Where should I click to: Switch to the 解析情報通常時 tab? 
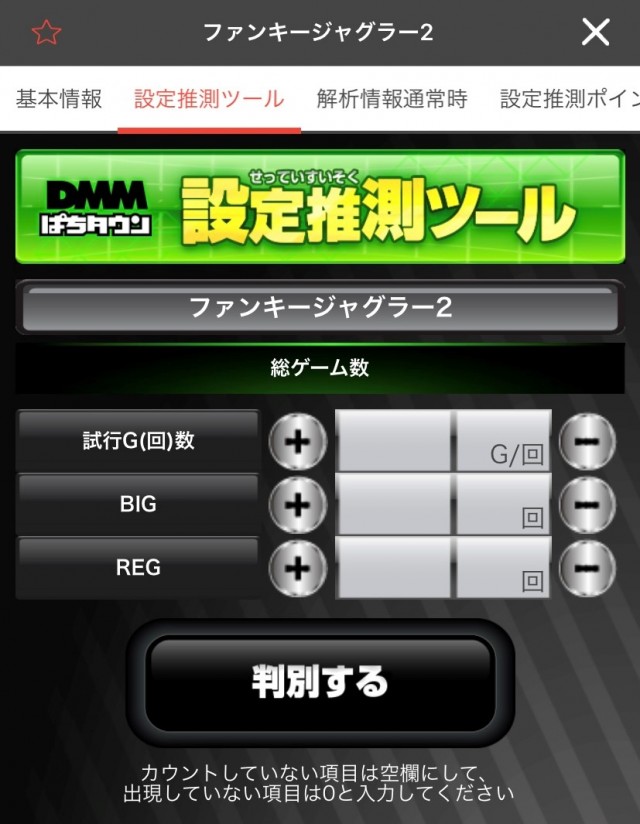tap(392, 99)
